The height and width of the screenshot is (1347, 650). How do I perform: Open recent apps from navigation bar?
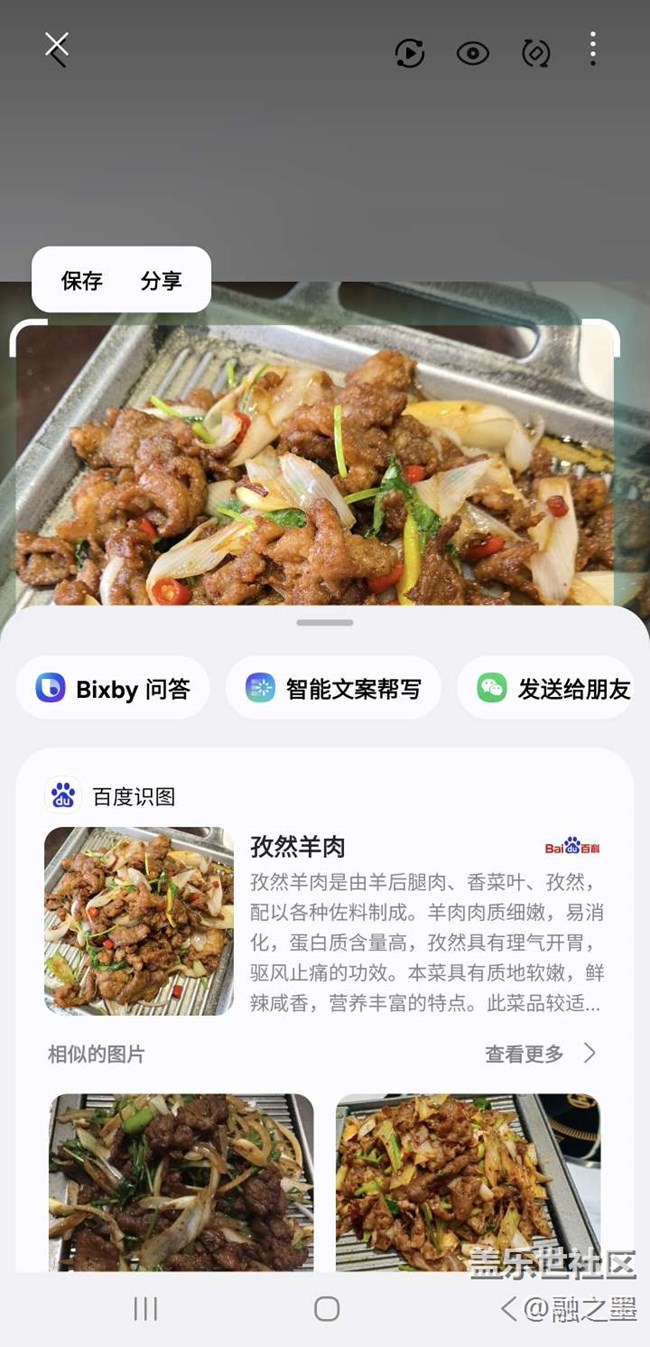[146, 1309]
